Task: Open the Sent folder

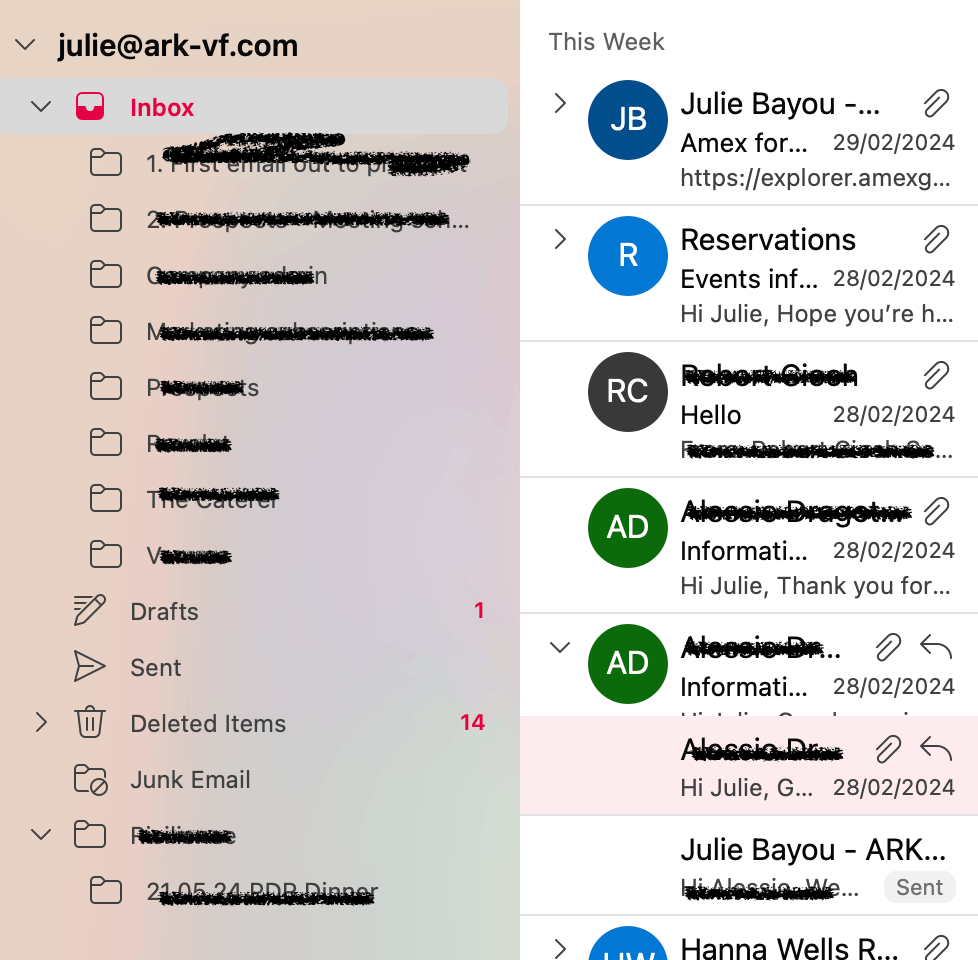Action: click(156, 667)
